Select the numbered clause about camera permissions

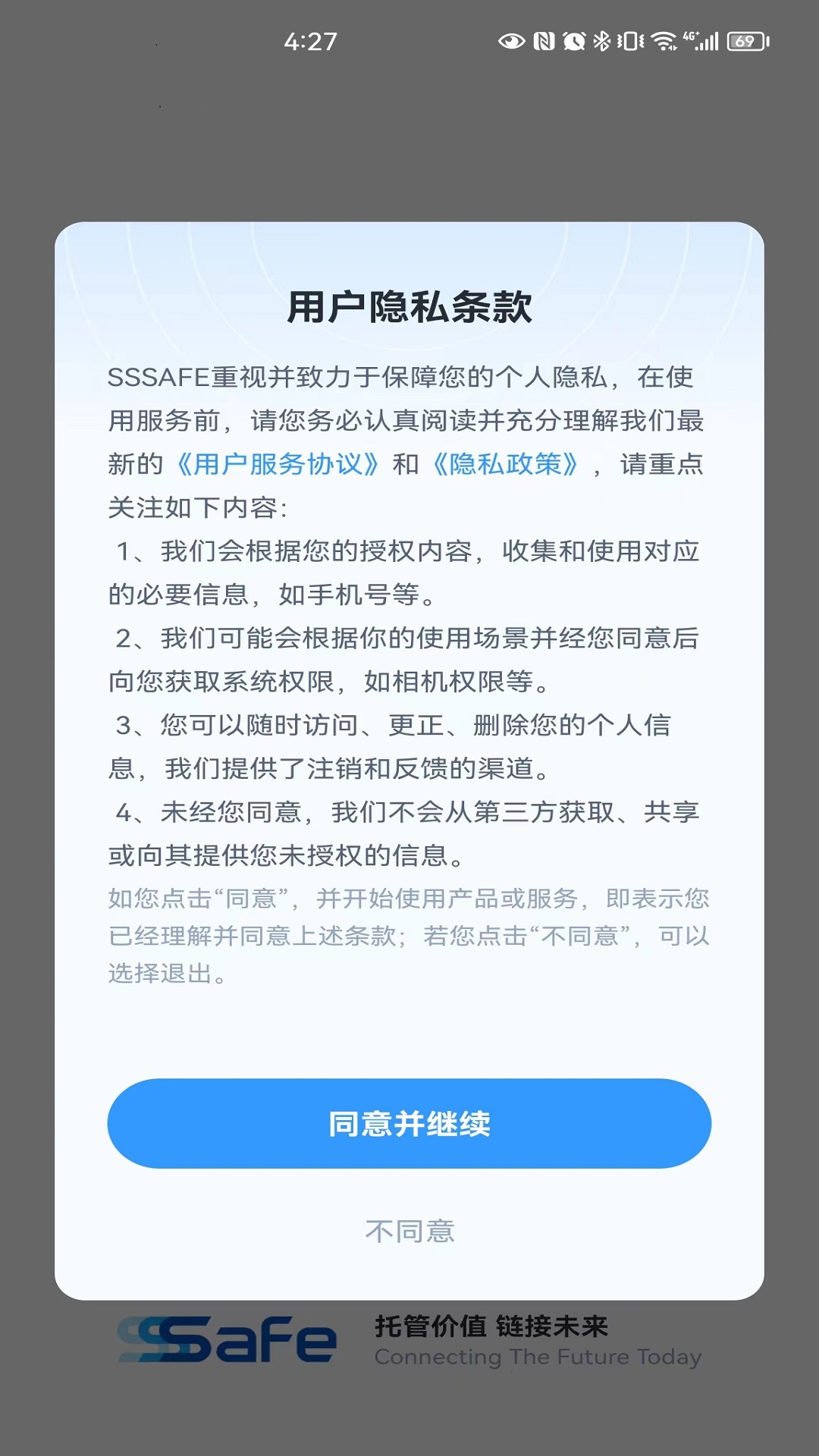[409, 660]
